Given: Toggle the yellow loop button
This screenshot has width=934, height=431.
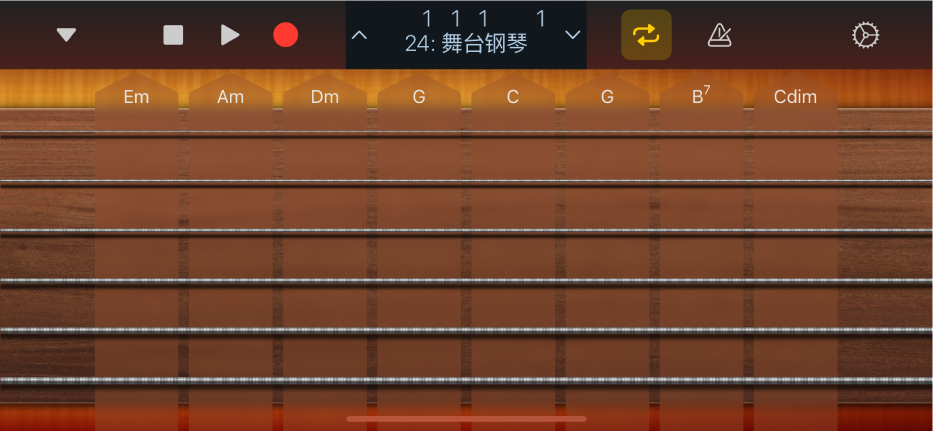Looking at the screenshot, I should pyautogui.click(x=646, y=35).
